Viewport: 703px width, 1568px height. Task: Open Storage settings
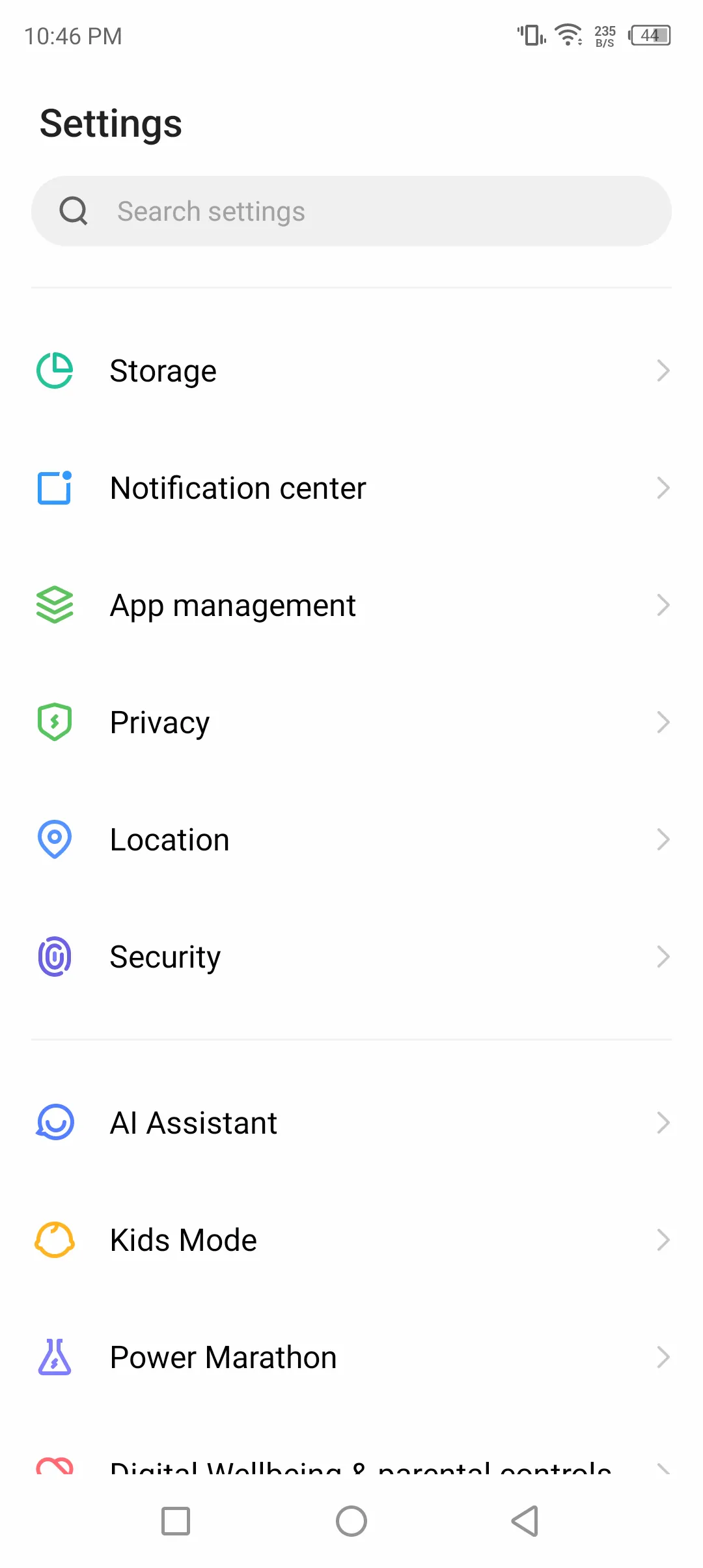351,371
